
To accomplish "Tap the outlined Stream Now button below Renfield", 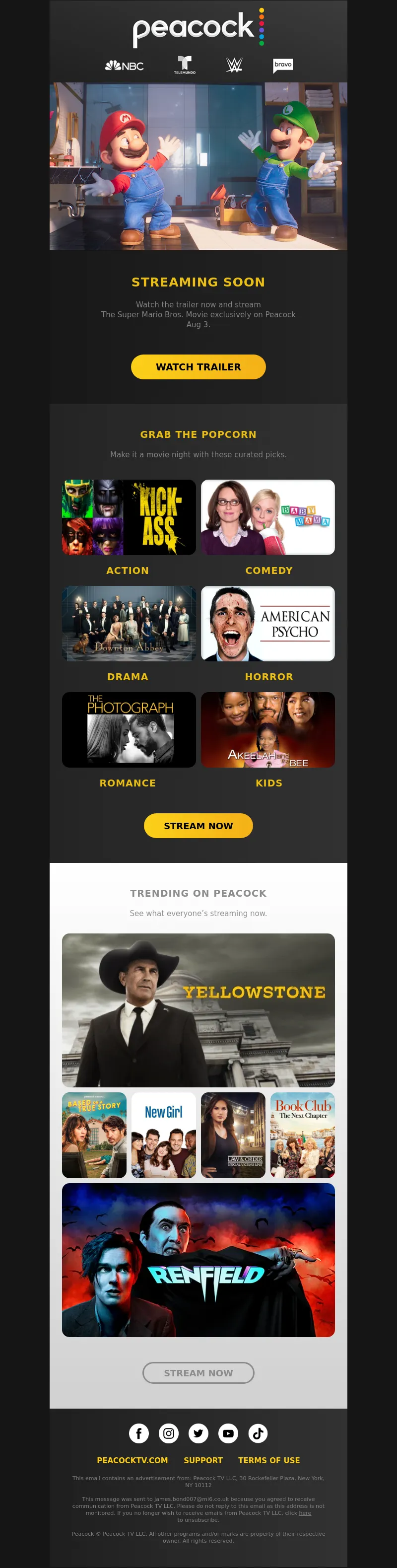I will 198,1372.
